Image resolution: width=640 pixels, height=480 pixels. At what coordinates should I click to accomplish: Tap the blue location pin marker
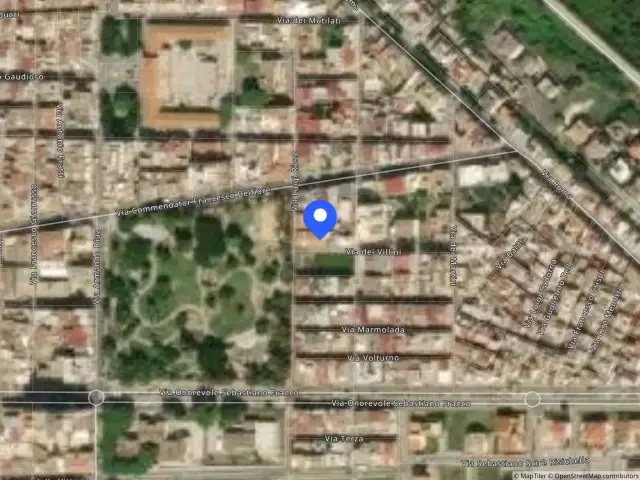point(320,219)
